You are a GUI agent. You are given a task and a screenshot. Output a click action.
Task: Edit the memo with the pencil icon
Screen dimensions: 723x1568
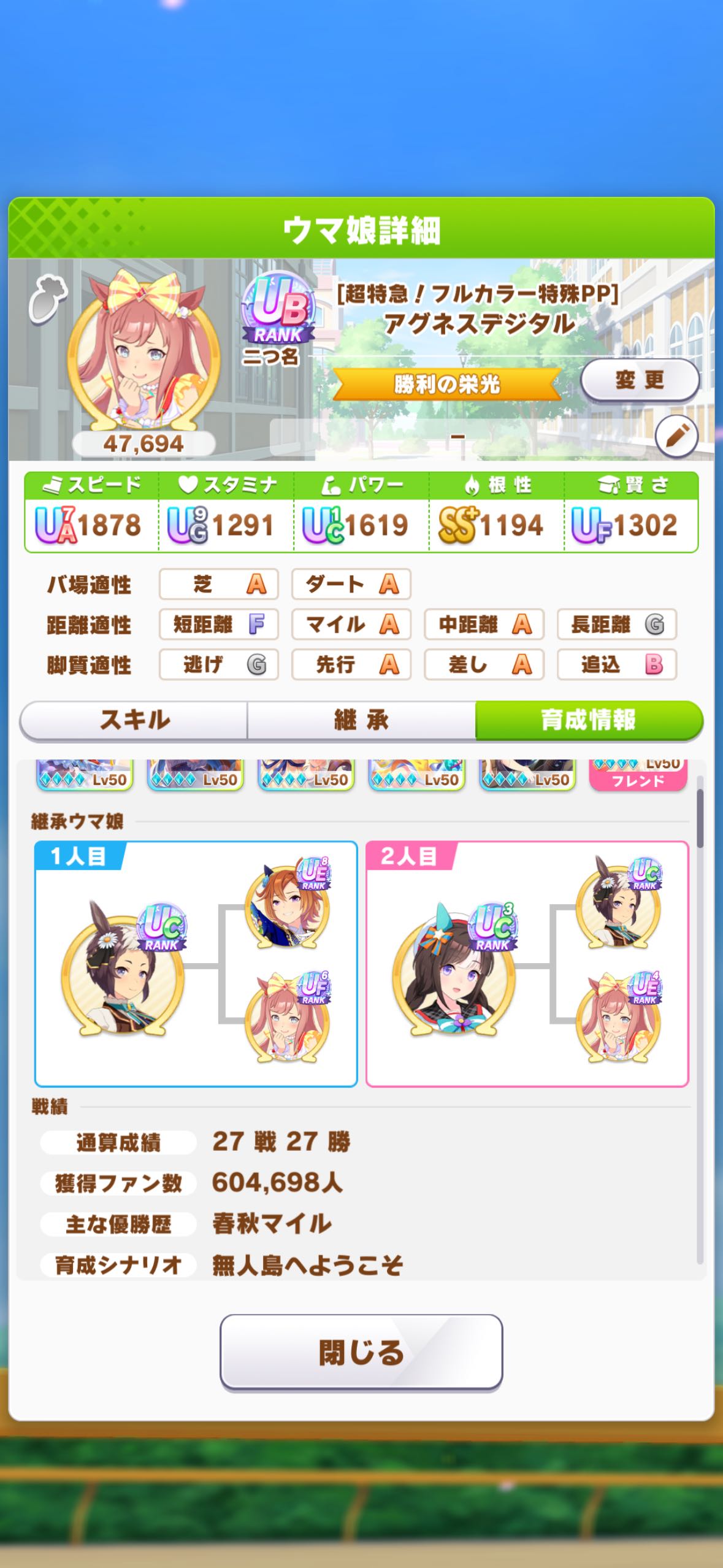click(676, 437)
